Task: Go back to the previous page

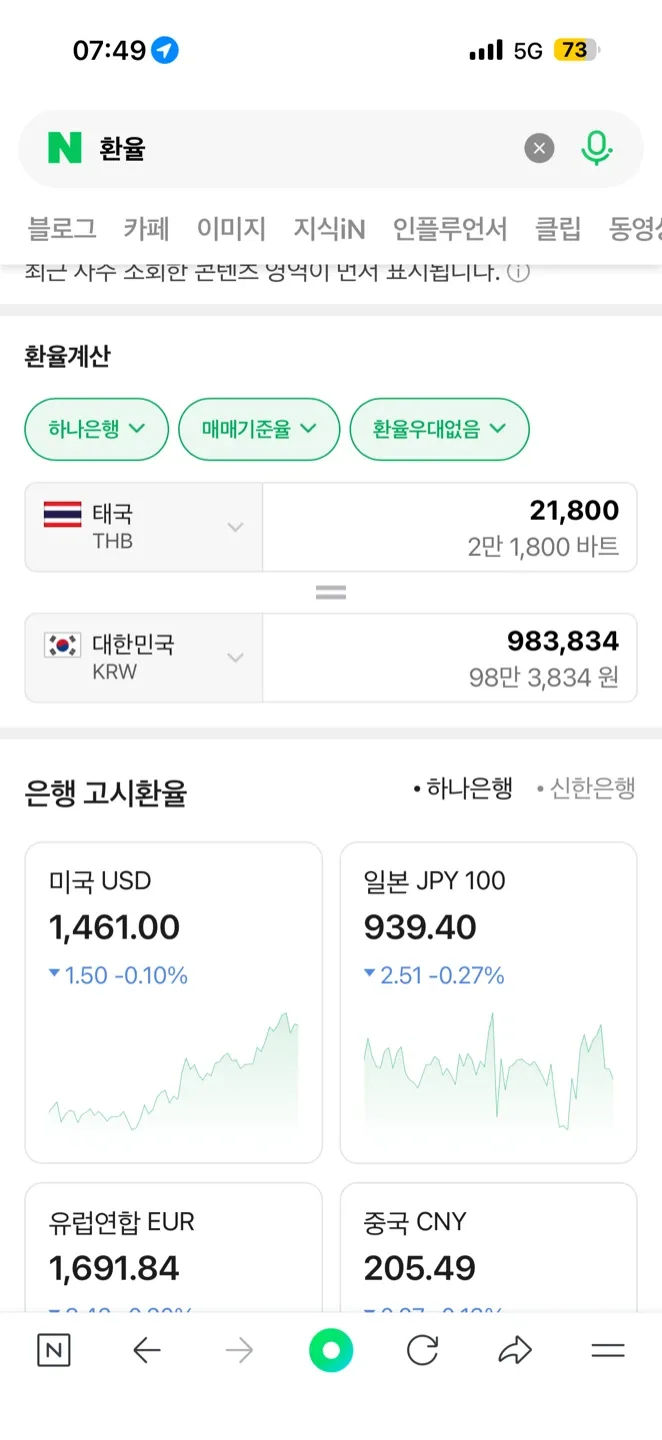Action: 147,1352
